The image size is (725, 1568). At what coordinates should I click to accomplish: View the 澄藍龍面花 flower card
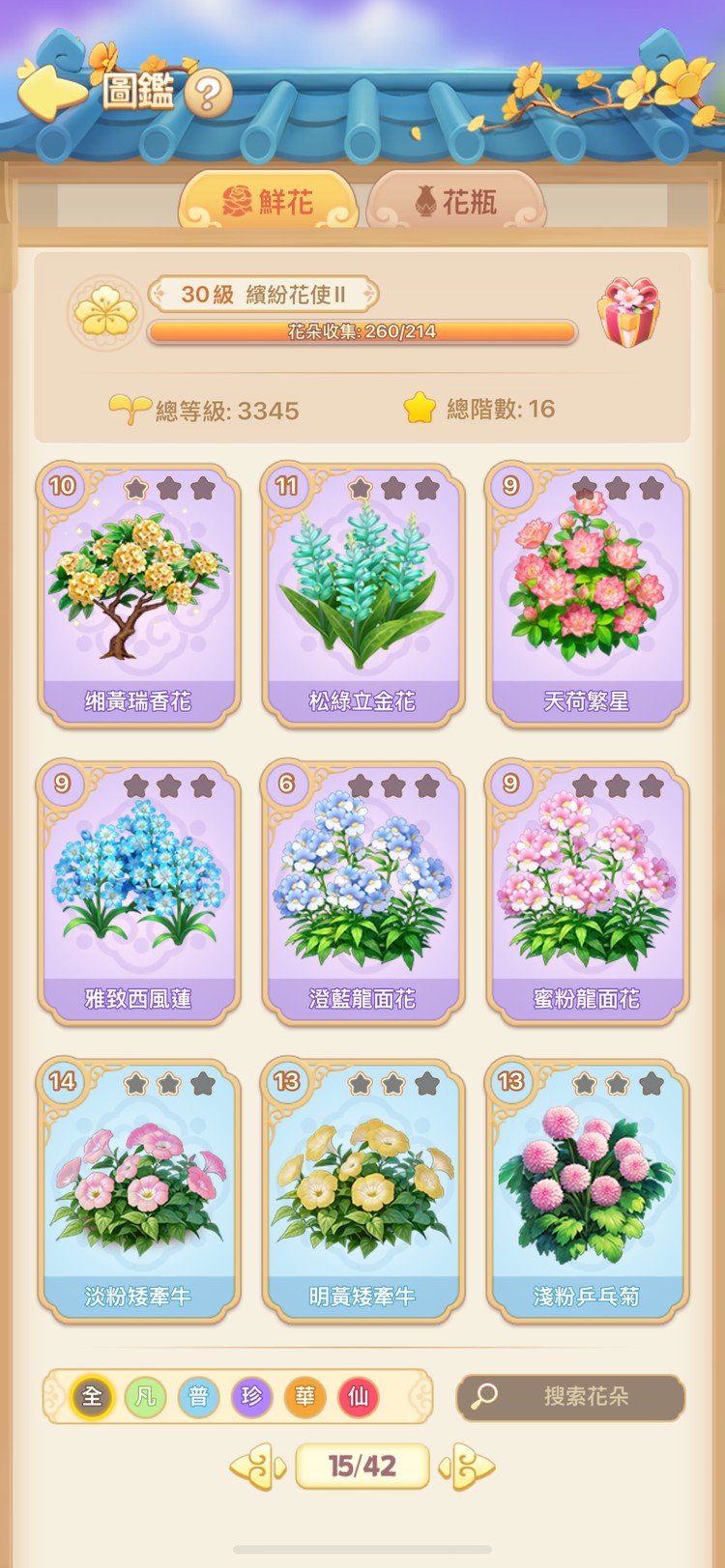tap(362, 892)
